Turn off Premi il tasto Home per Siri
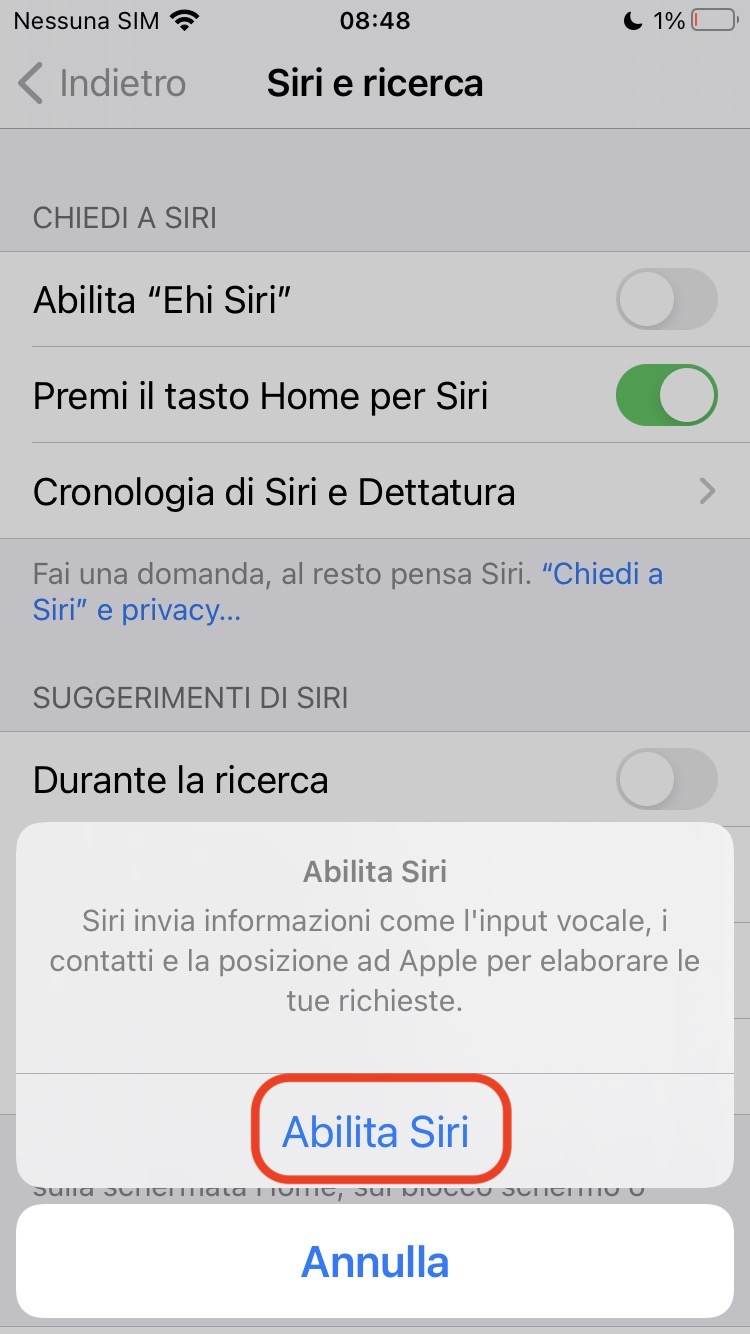This screenshot has height=1334, width=750. (666, 395)
